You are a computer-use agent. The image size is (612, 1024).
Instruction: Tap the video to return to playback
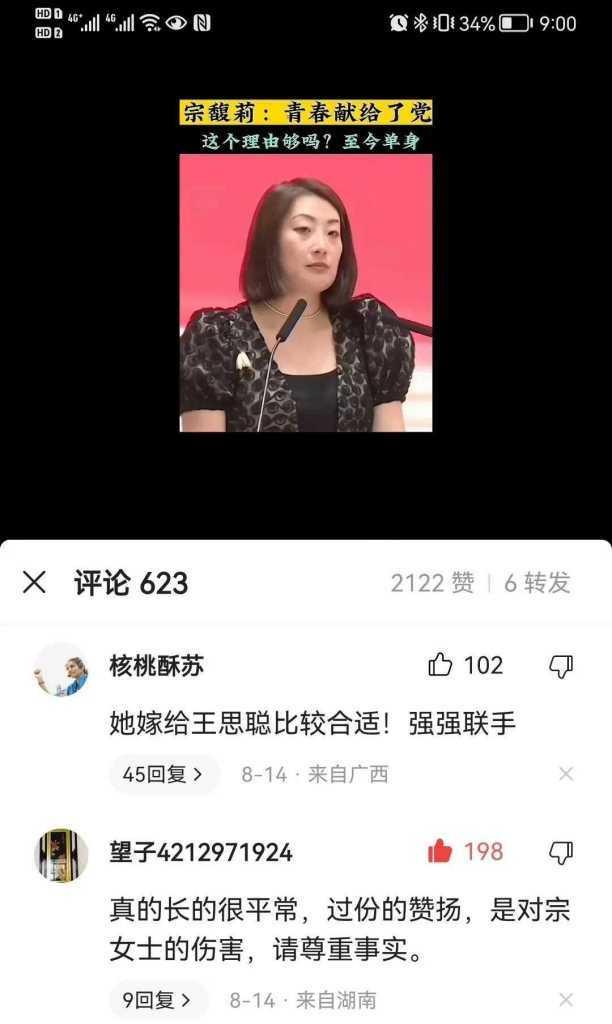click(x=306, y=290)
